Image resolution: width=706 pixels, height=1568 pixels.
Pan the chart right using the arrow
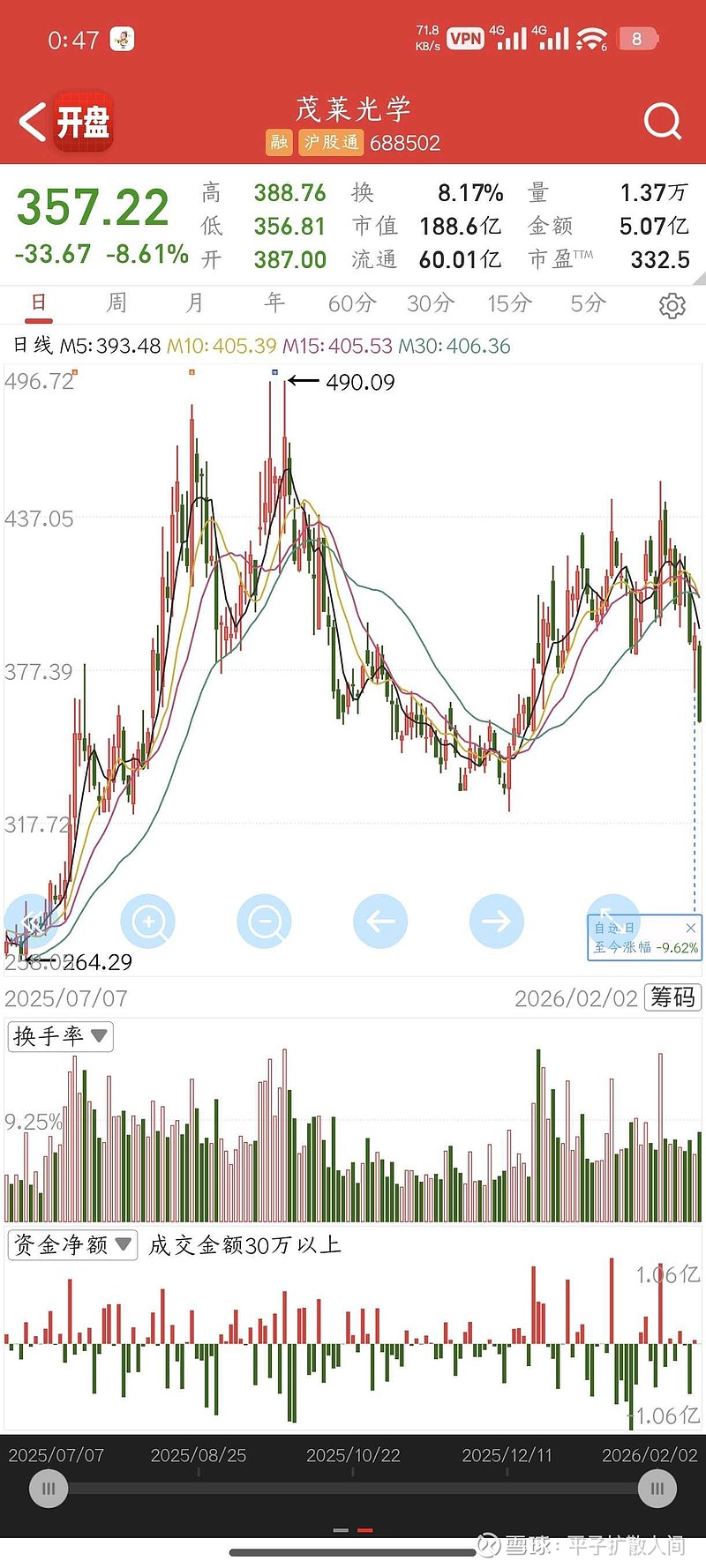click(497, 921)
